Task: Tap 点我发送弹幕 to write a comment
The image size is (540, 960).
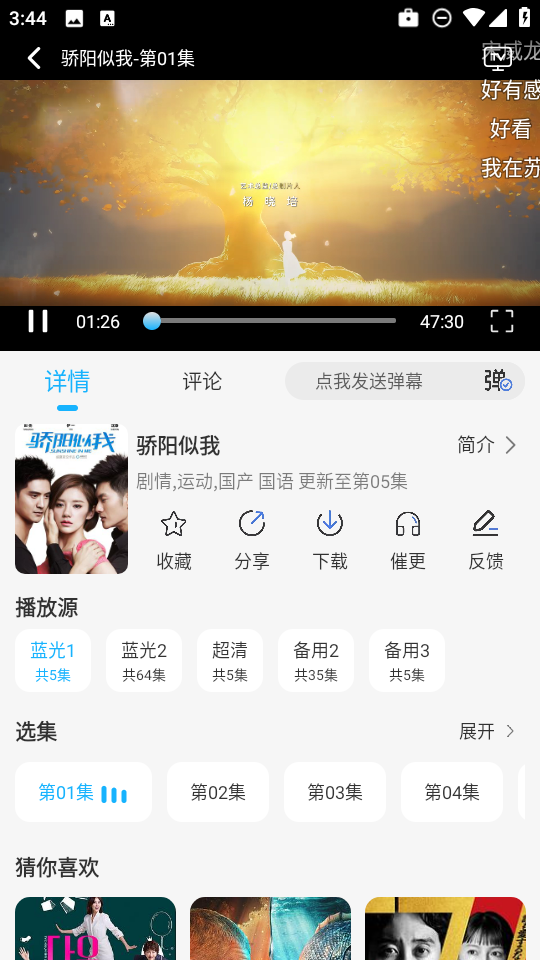Action: 369,381
